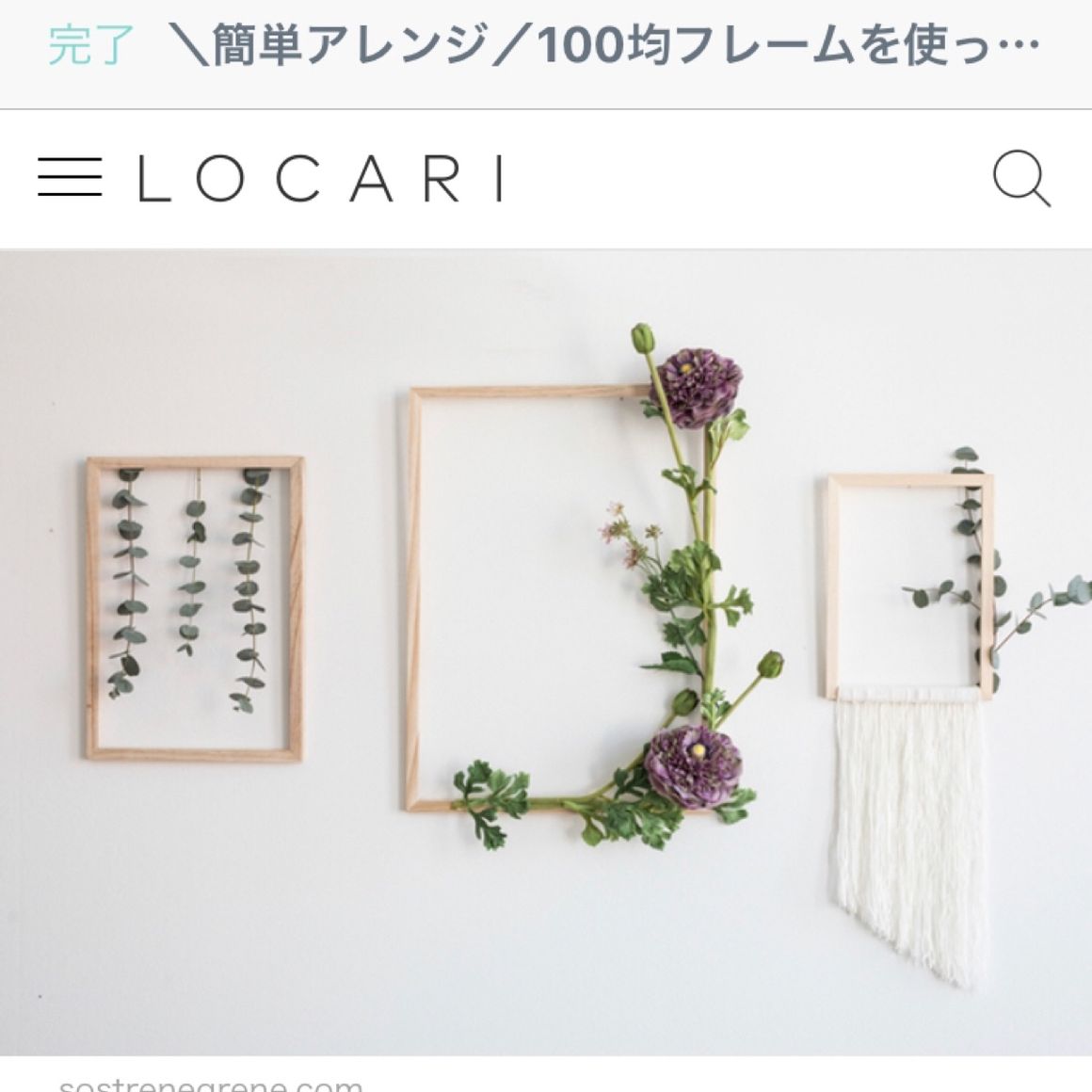
Task: Go to LOCARI home via the logo
Action: pos(320,179)
